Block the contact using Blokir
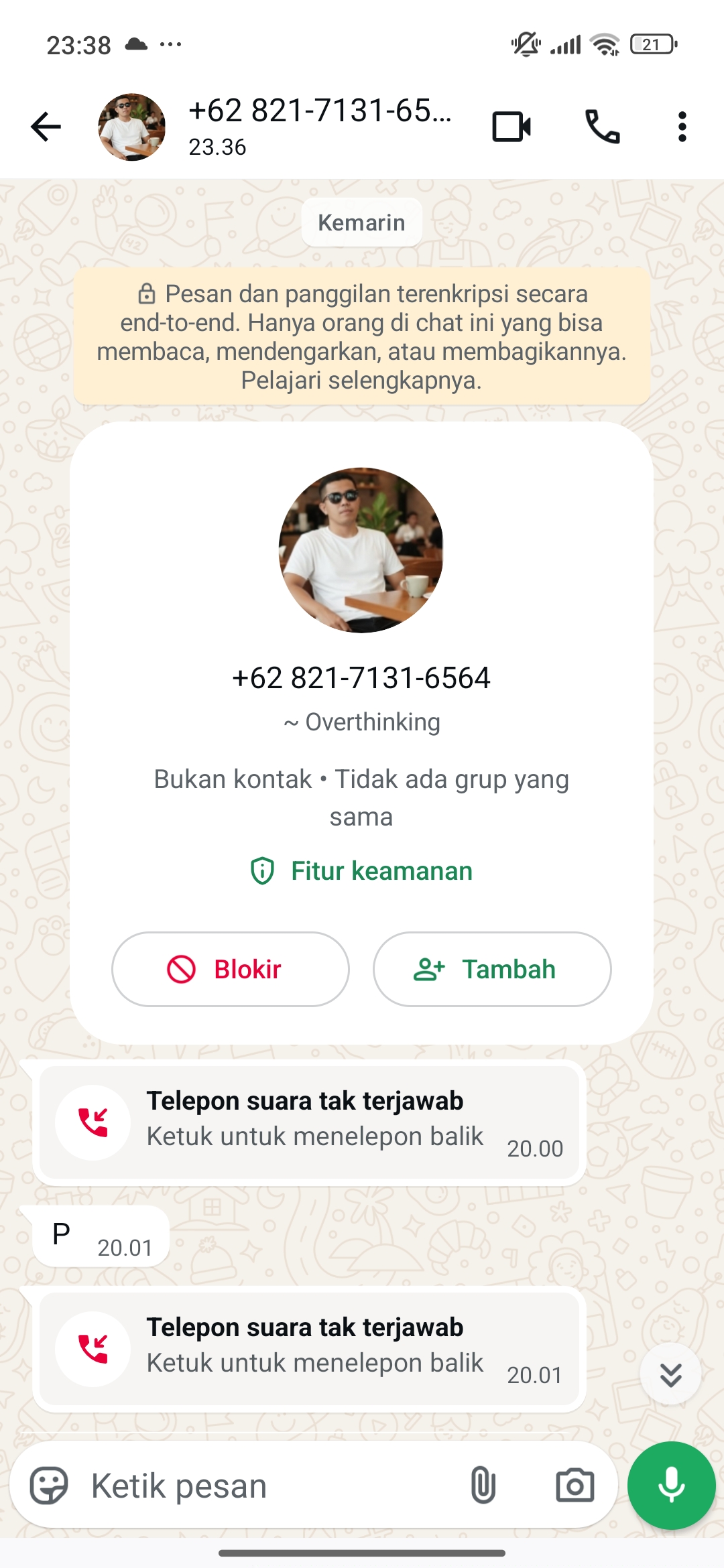Screen dimensions: 724x1568 point(229,969)
